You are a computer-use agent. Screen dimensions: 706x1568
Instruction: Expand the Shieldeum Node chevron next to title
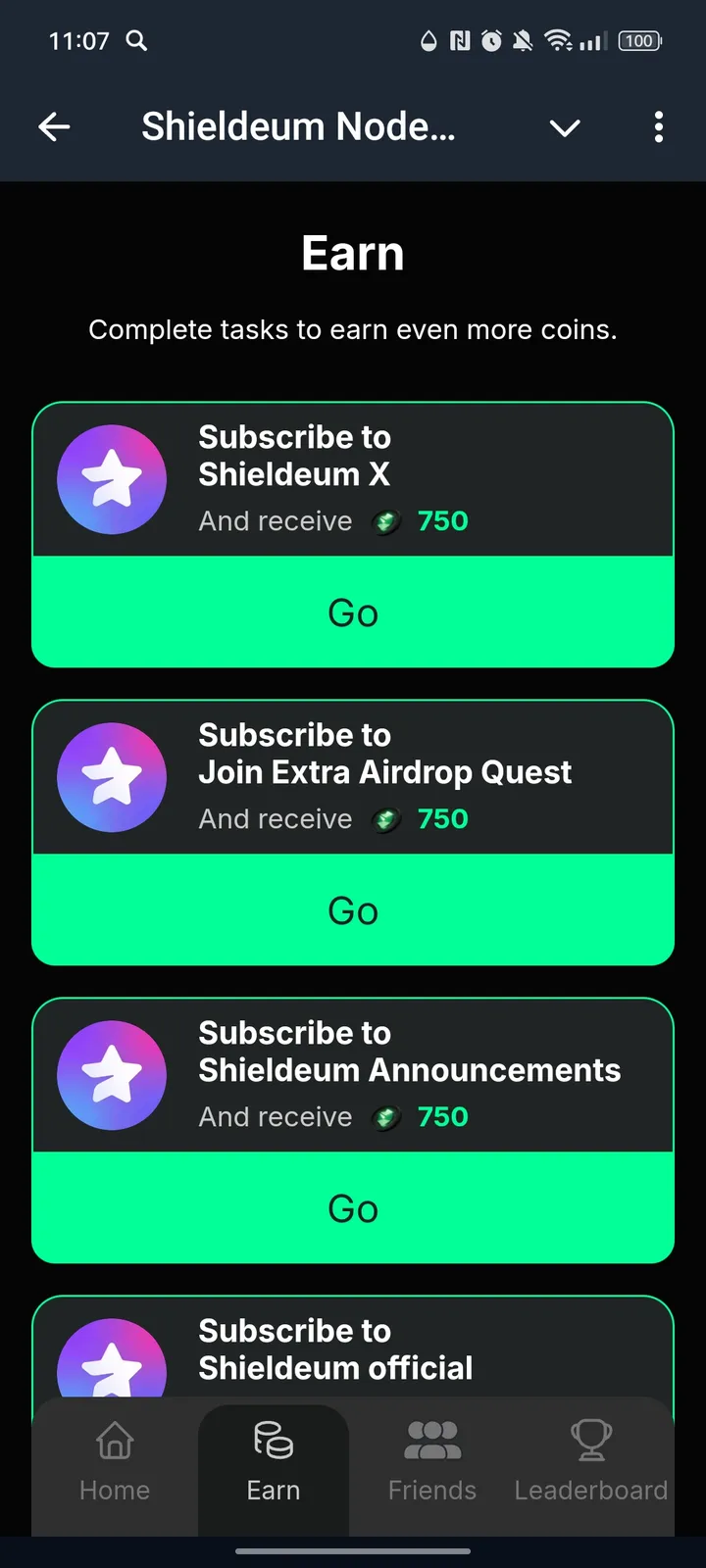pyautogui.click(x=564, y=127)
